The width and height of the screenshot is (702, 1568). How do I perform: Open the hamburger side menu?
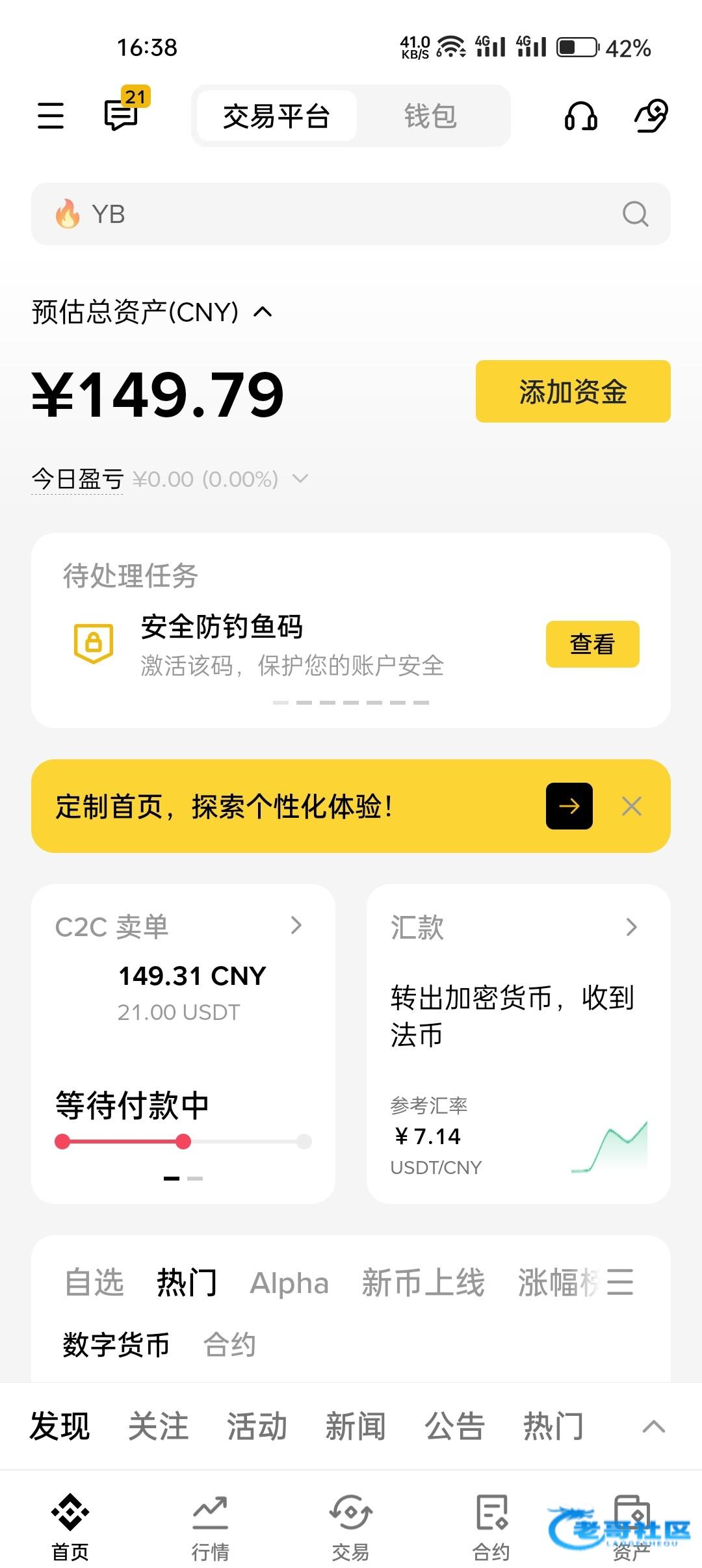[x=51, y=116]
